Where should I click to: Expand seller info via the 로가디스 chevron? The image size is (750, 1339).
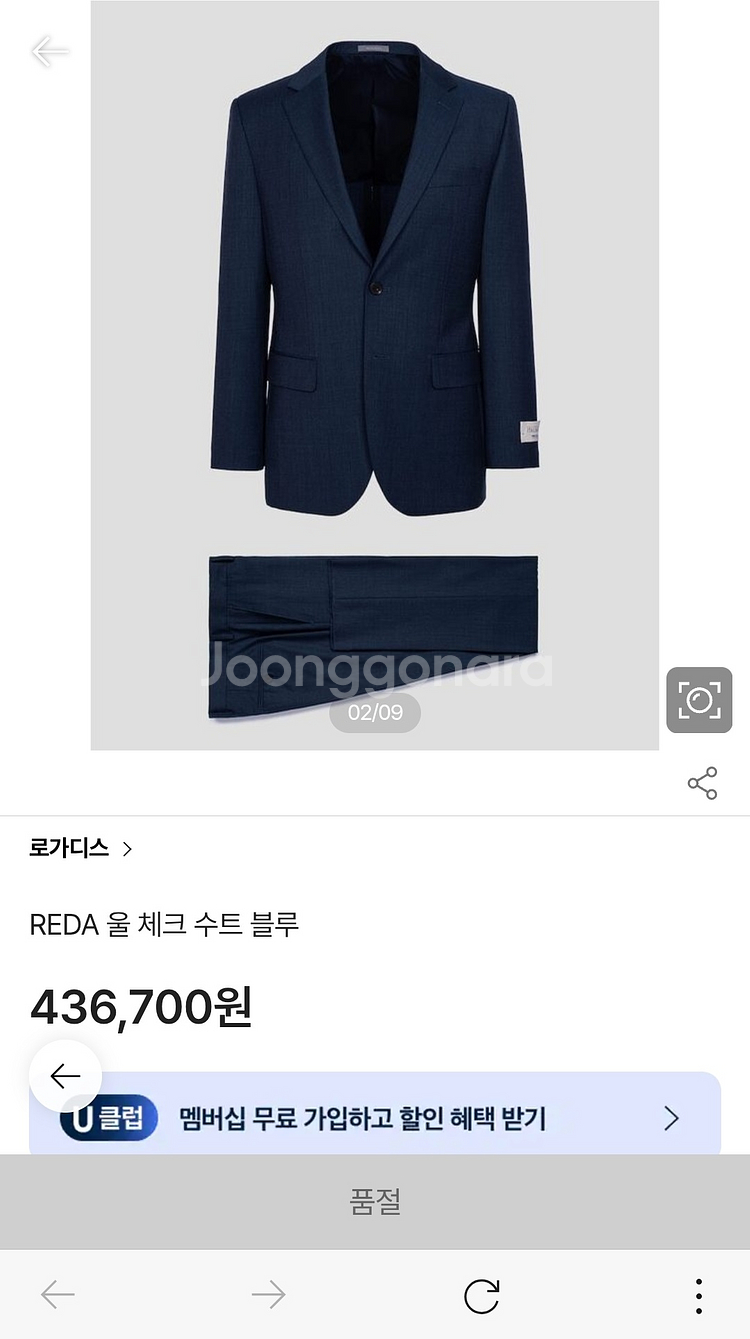click(x=128, y=848)
